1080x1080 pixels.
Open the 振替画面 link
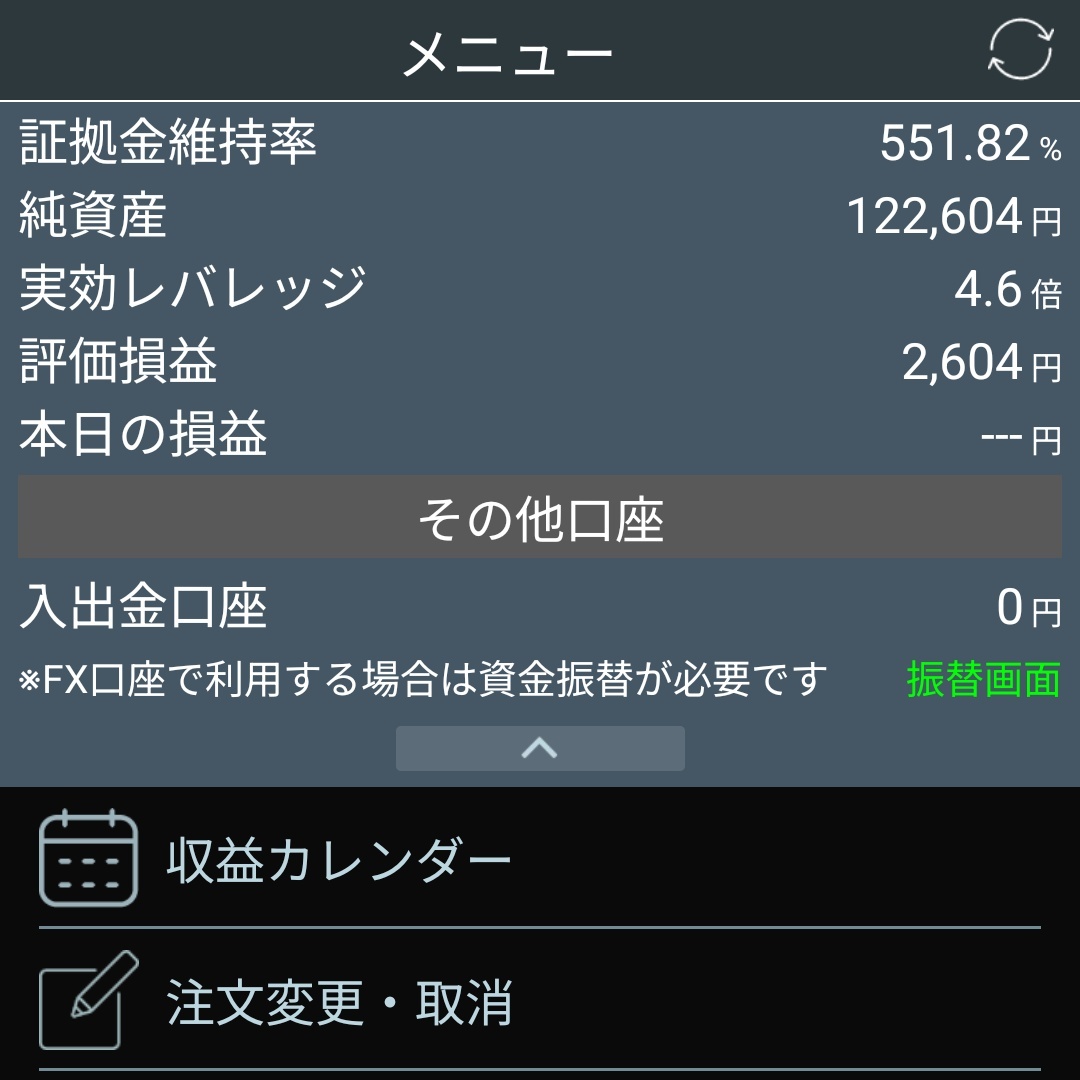[x=983, y=679]
